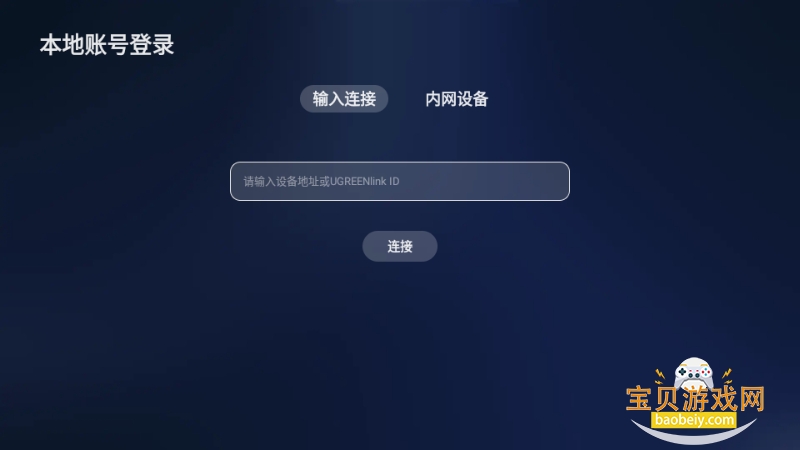The image size is (800, 450).
Task: Focus the device address or UGREENlink ID field
Action: pos(399,181)
